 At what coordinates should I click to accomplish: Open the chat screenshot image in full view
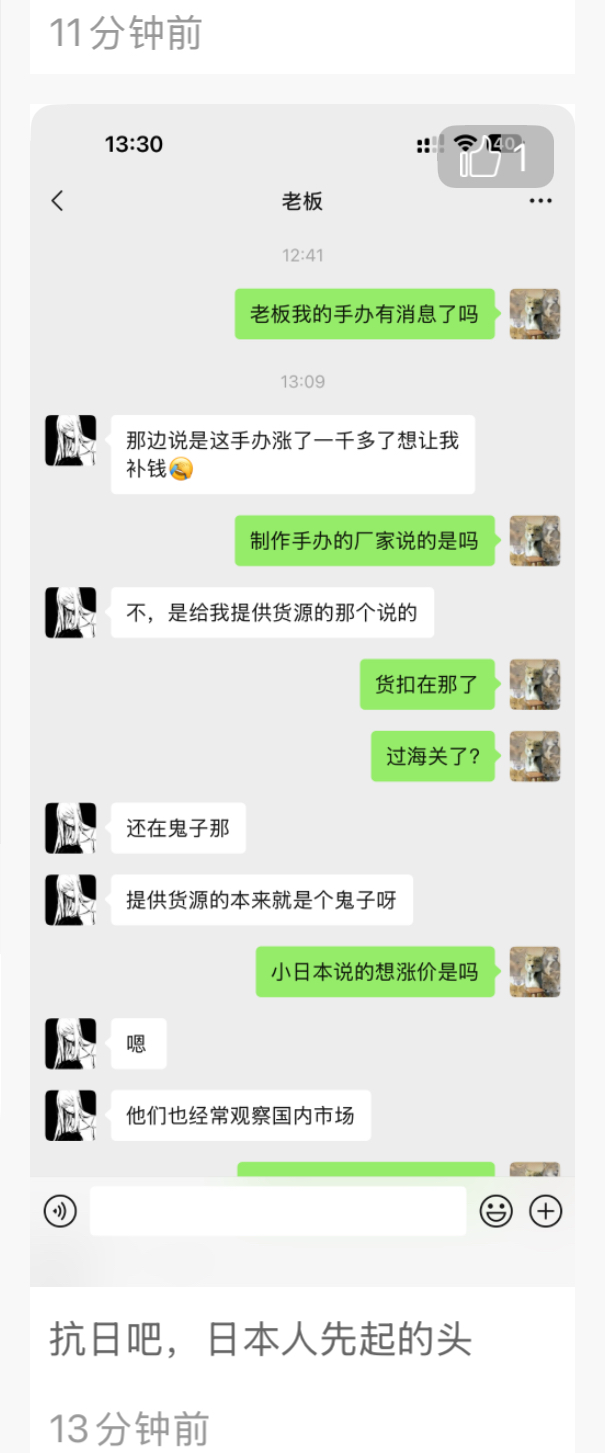tap(302, 700)
